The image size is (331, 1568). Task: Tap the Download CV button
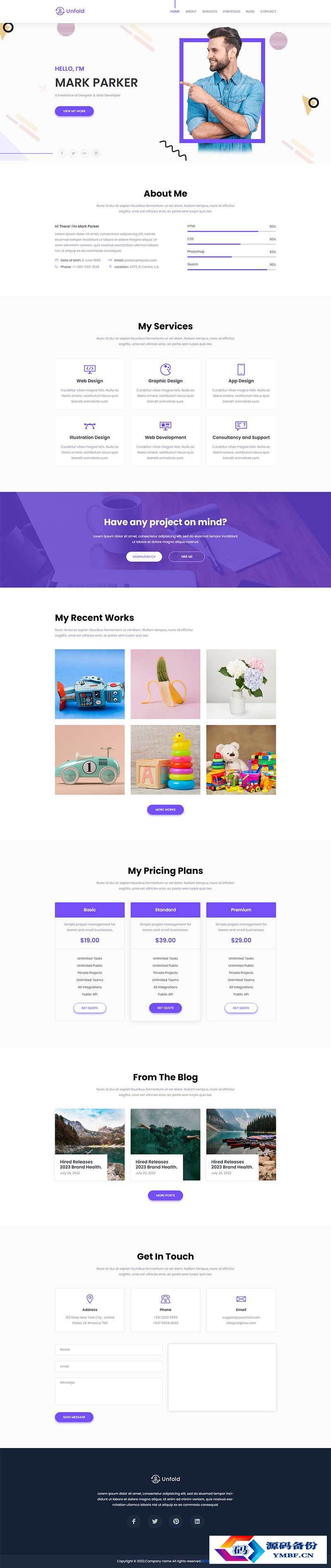(144, 556)
